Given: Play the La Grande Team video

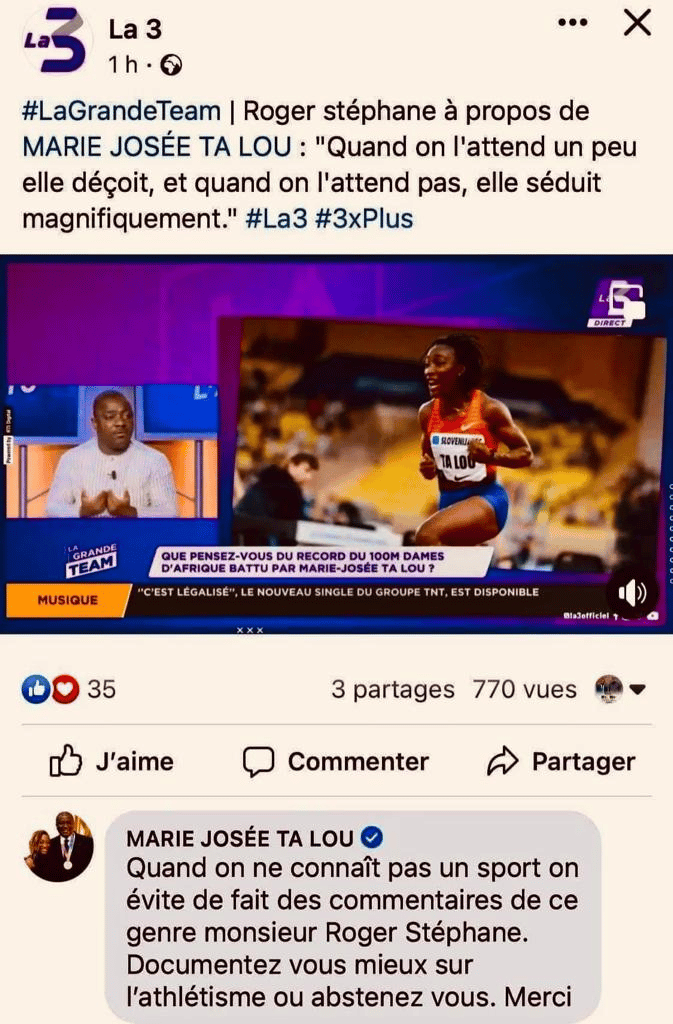Looking at the screenshot, I should [336, 445].
